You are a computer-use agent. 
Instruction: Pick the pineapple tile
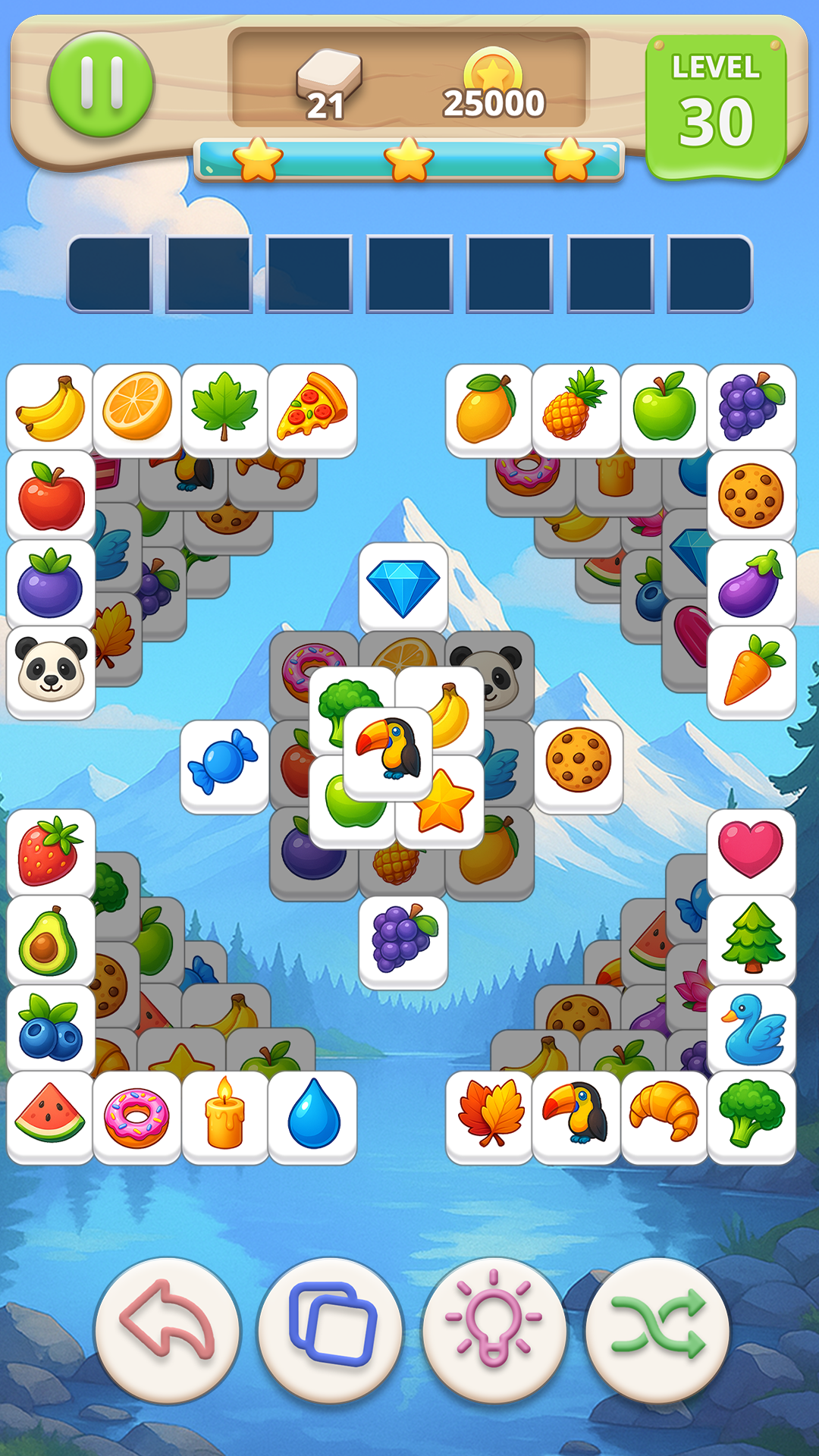tap(576, 409)
